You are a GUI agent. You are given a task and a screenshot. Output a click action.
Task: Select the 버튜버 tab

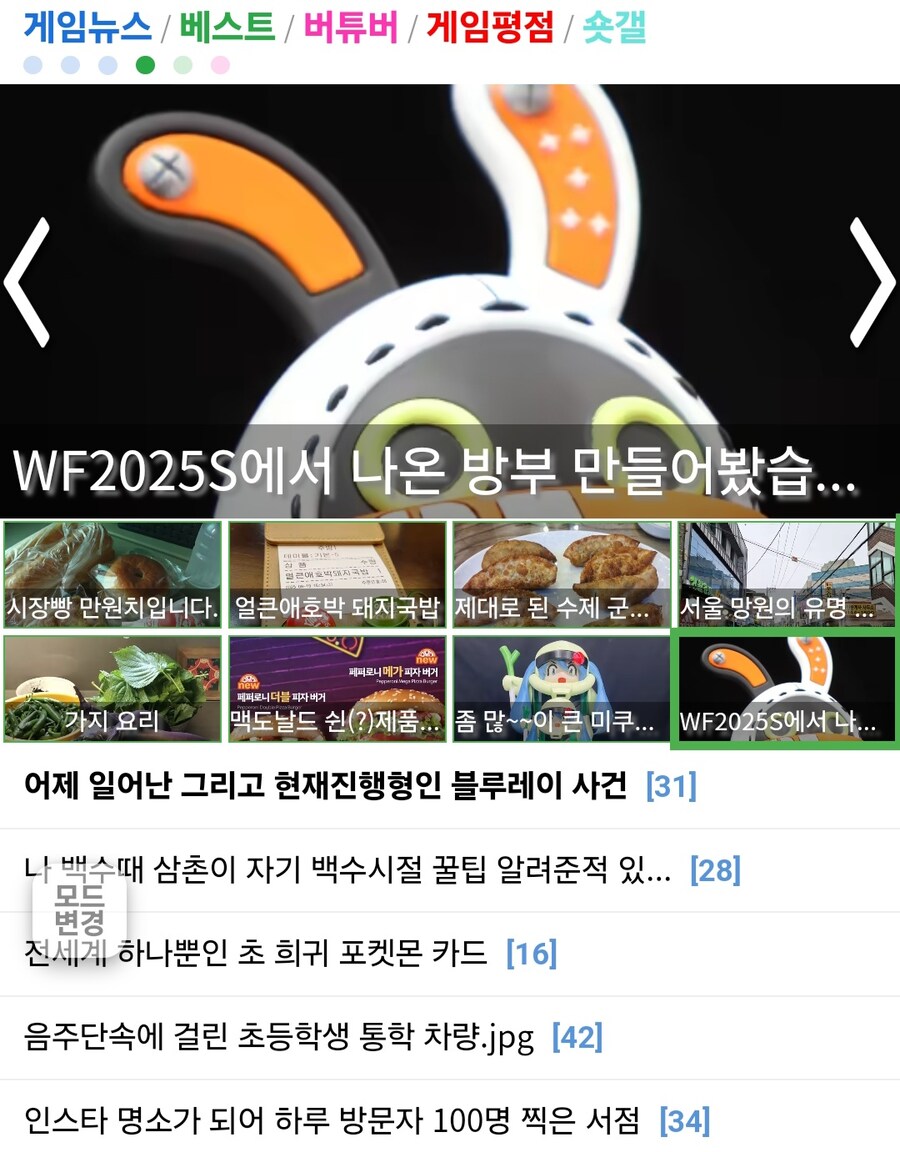[350, 27]
